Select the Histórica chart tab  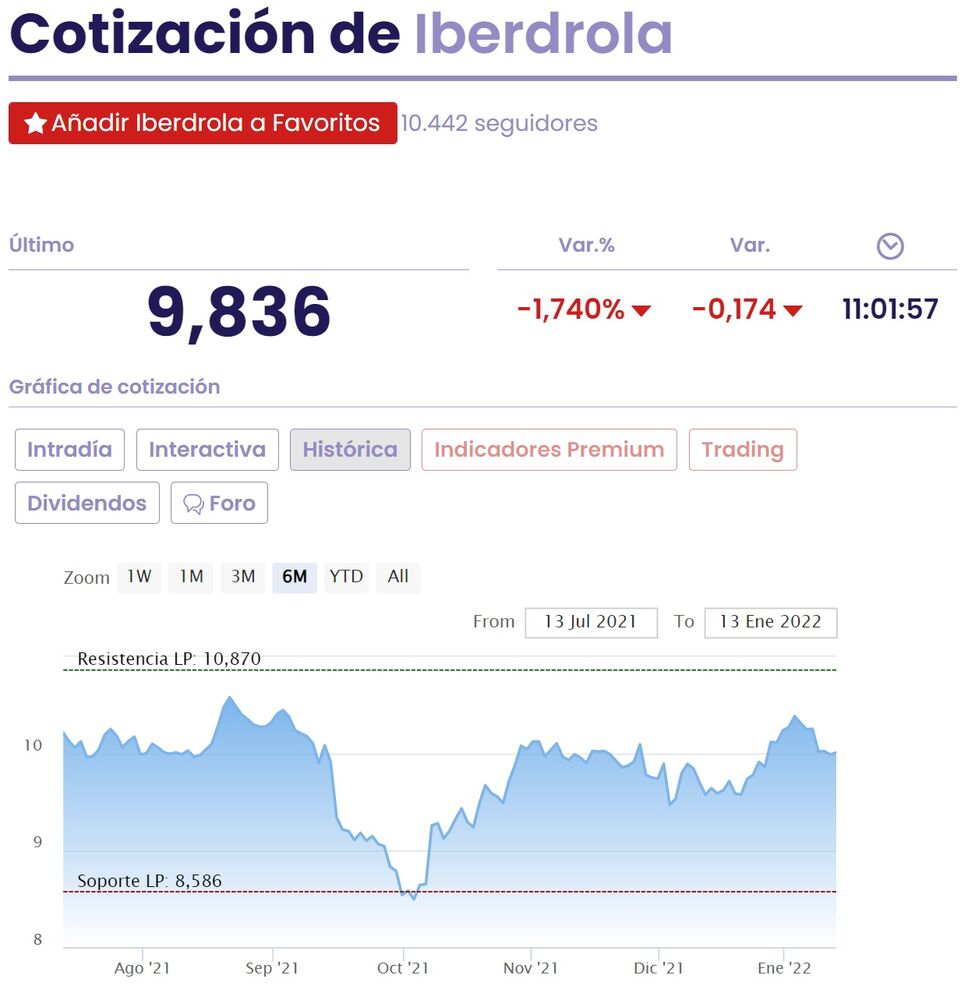click(x=350, y=450)
